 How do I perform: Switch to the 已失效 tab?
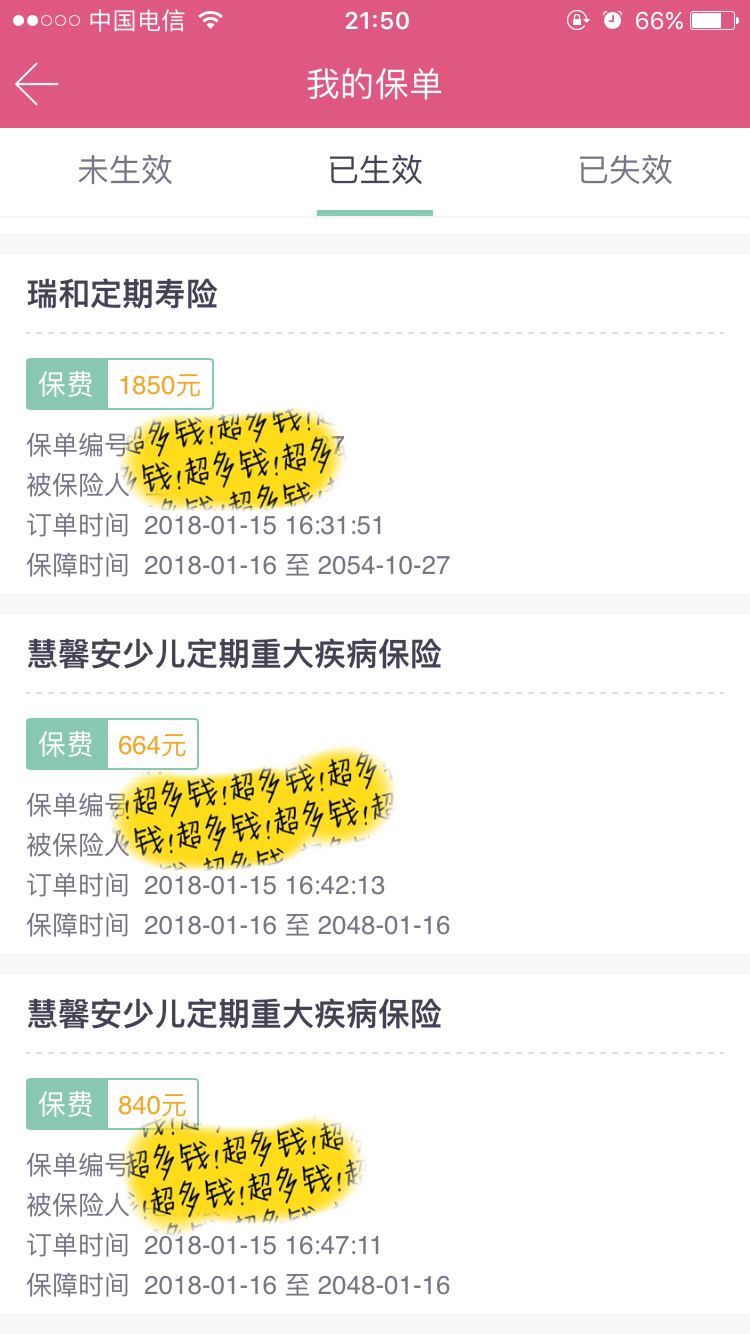pos(625,170)
